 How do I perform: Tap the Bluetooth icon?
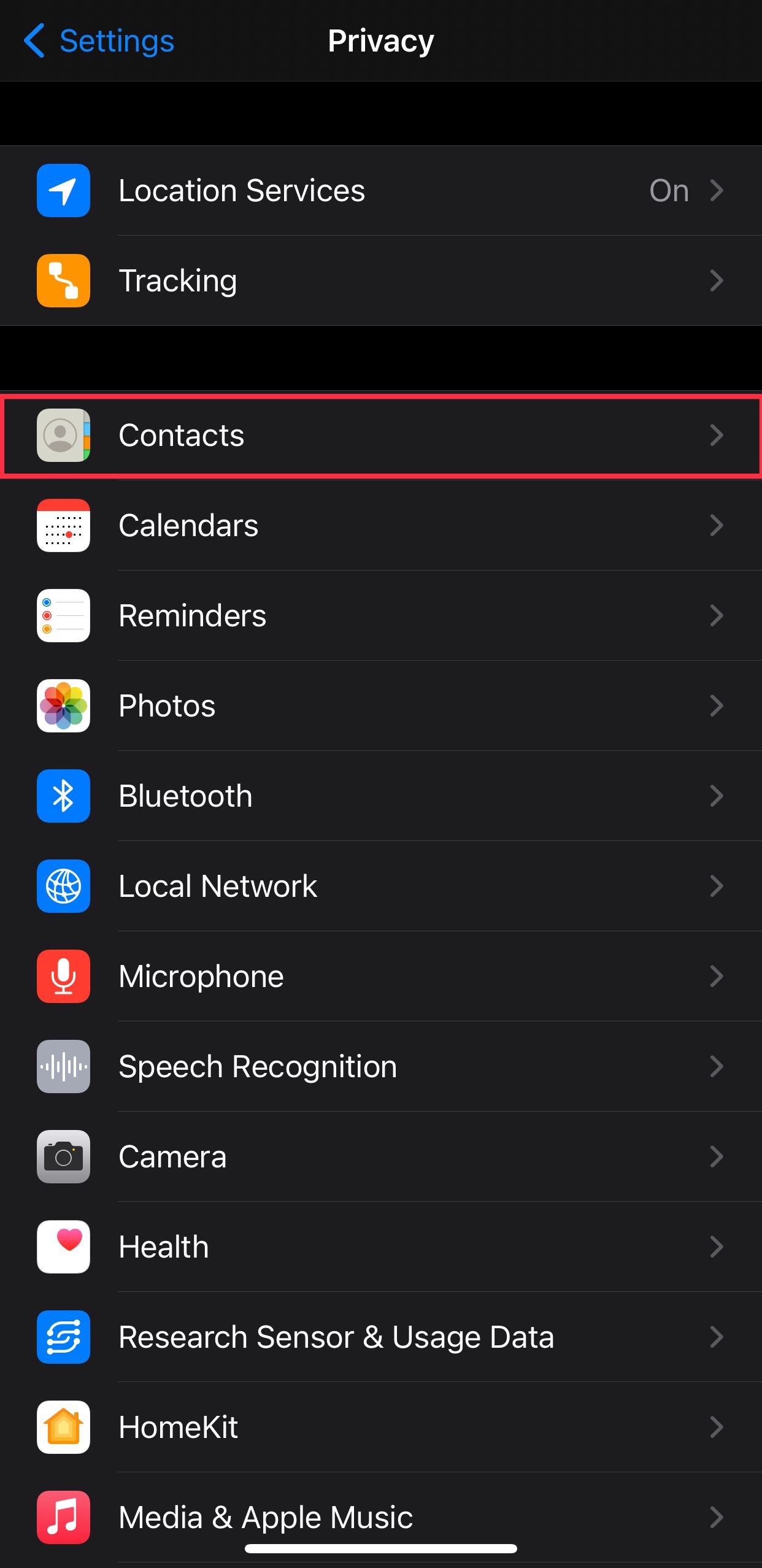(63, 796)
